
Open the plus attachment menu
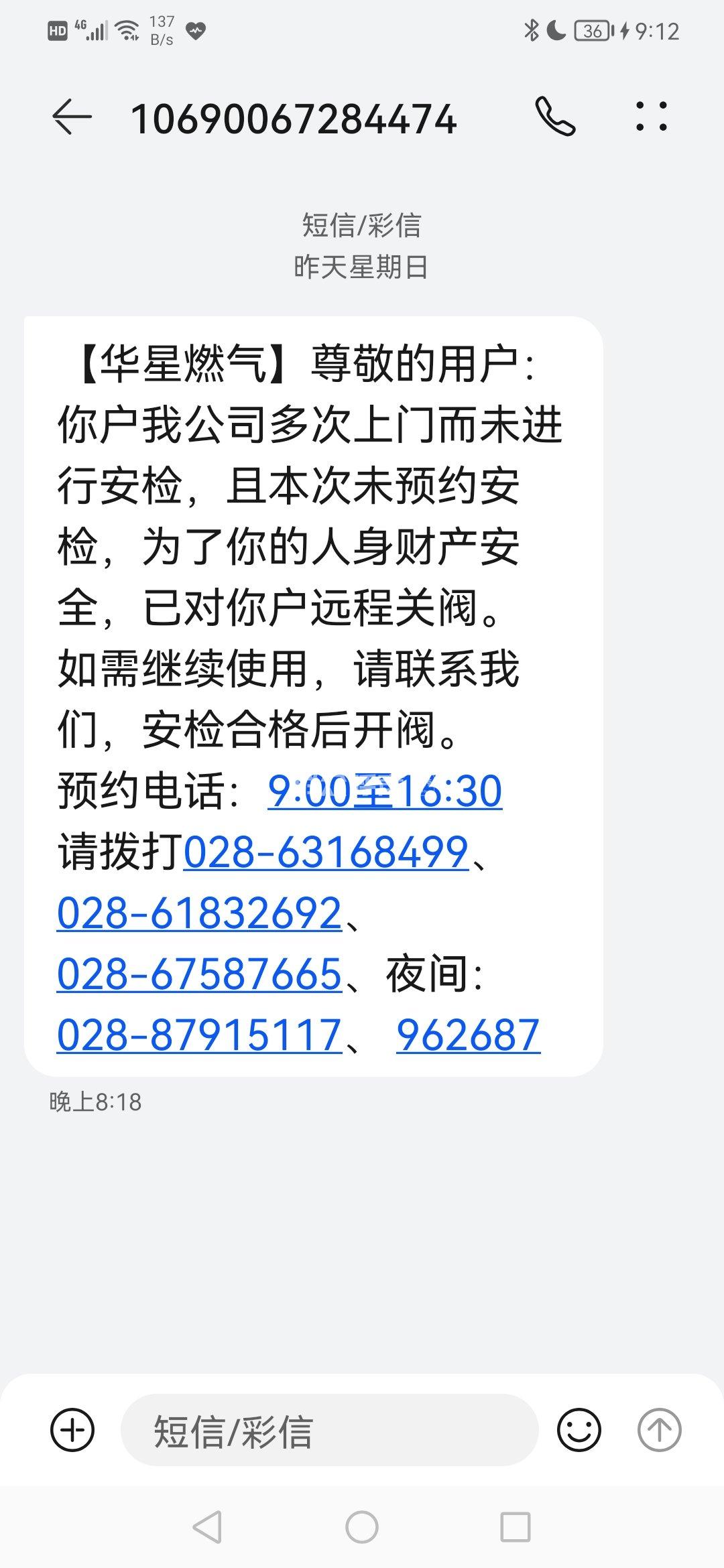(x=72, y=1430)
